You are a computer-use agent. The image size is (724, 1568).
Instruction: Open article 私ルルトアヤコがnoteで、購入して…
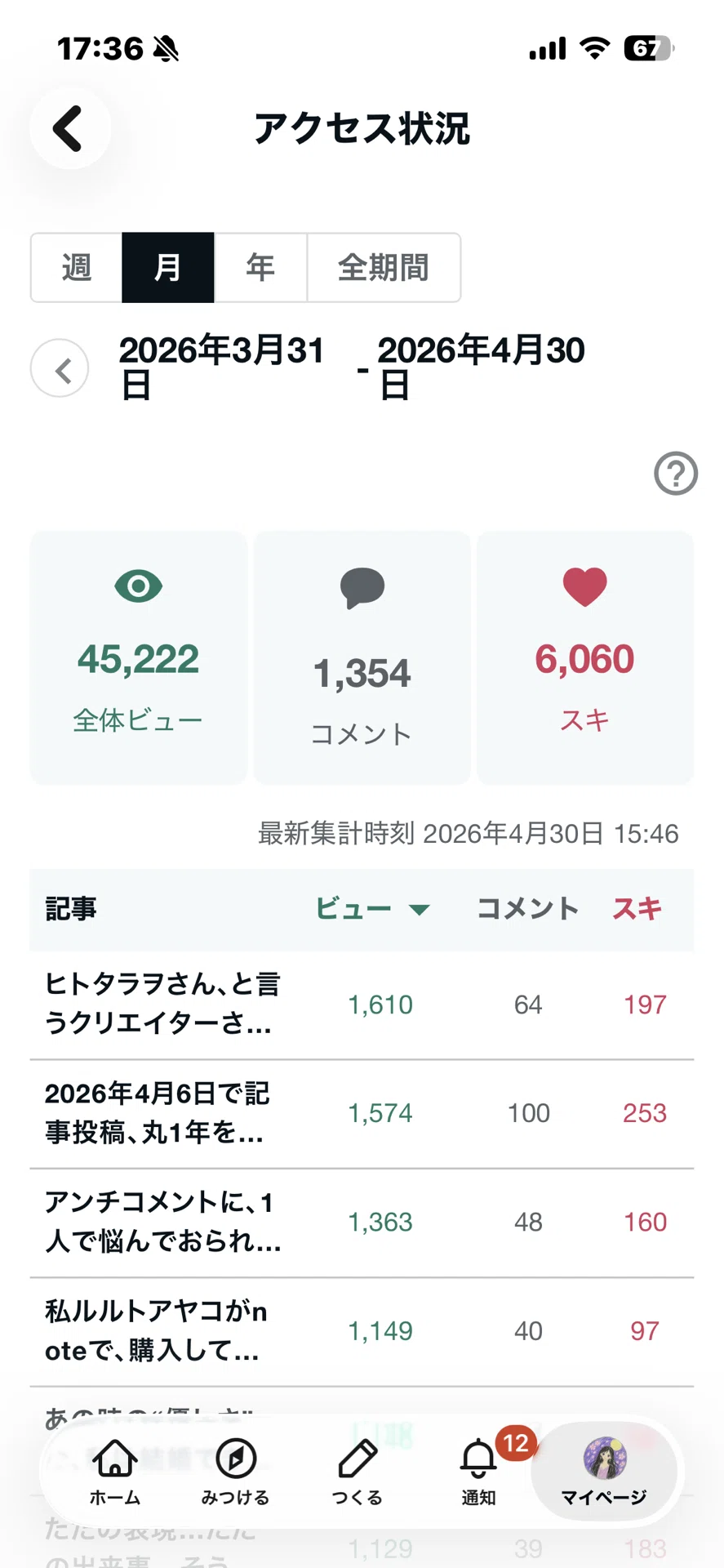362,1331
